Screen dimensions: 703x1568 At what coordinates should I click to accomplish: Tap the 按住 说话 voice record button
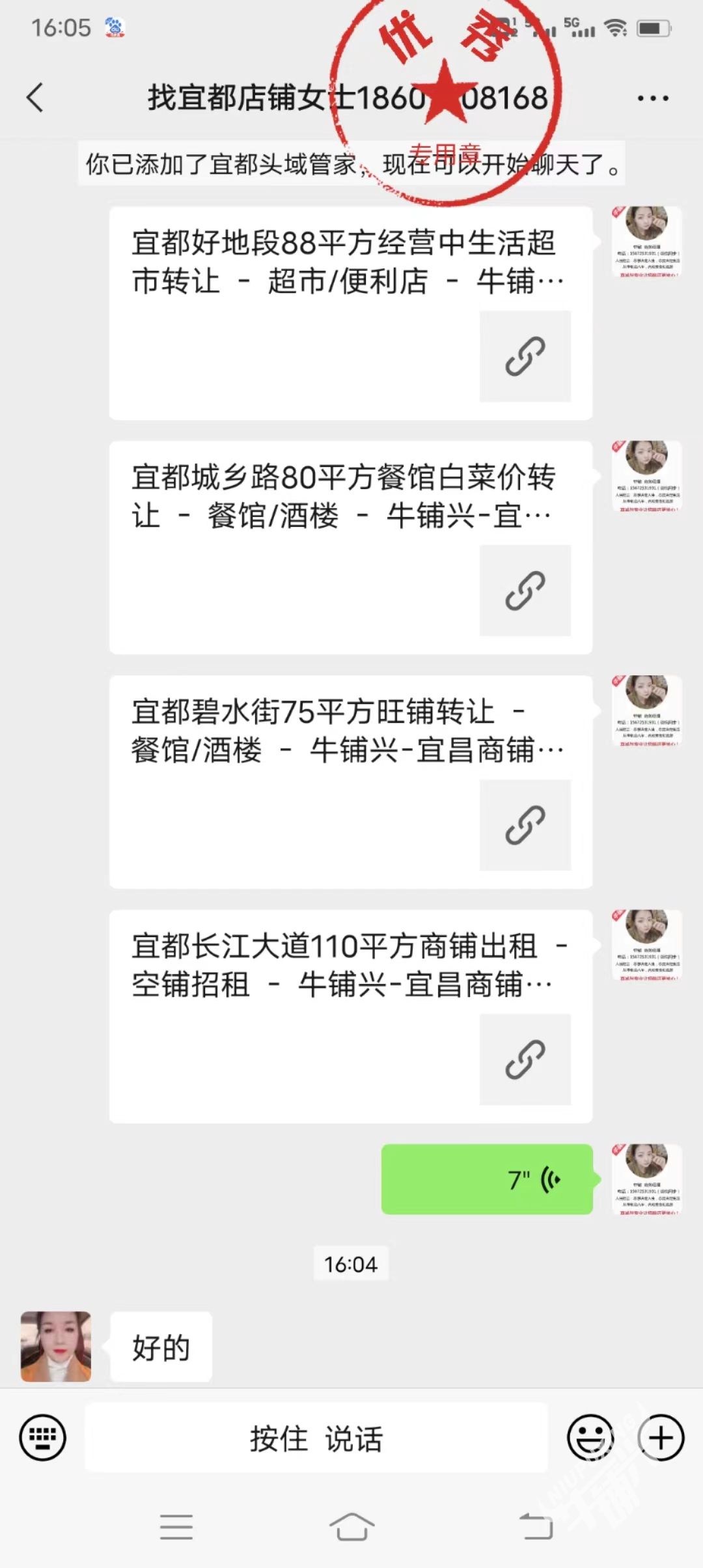316,1438
